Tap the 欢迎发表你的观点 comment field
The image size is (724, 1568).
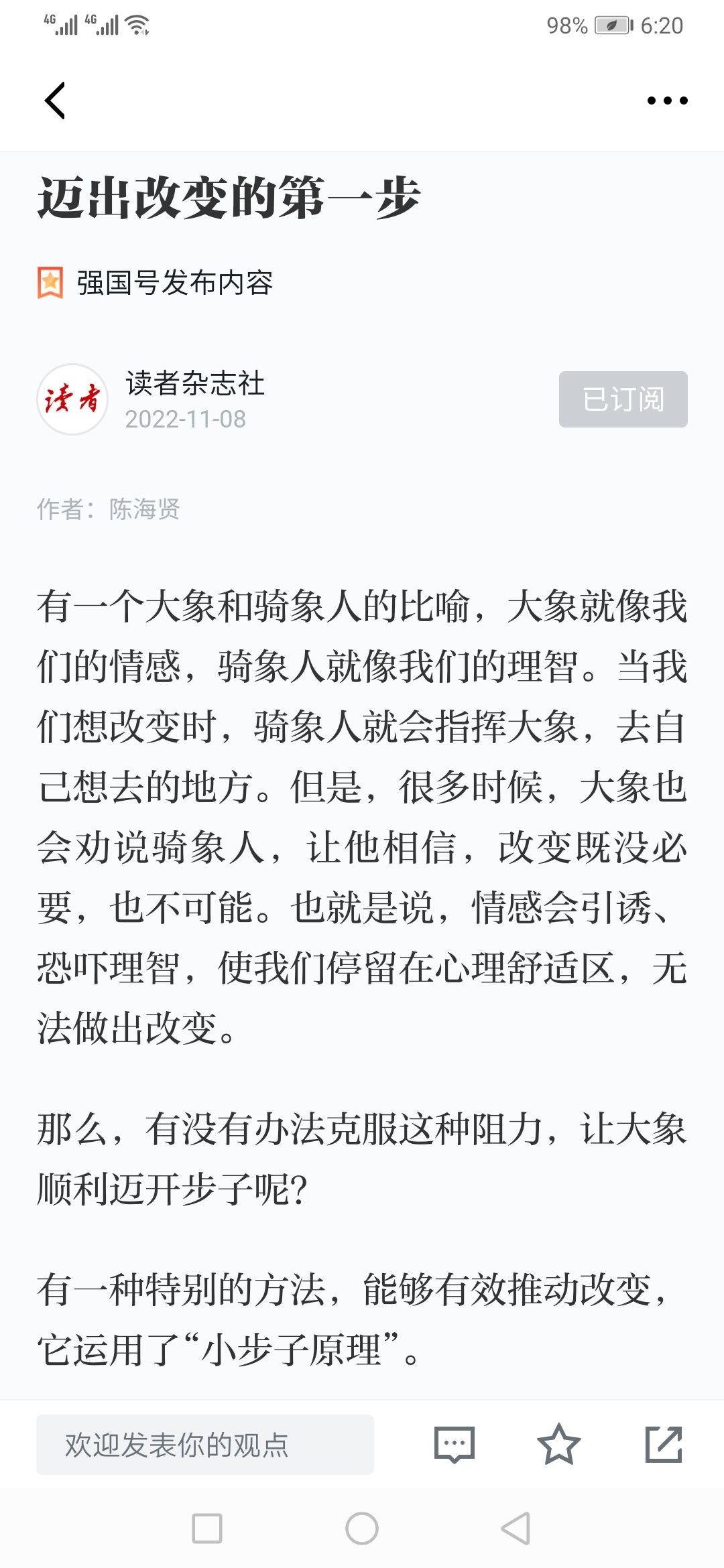[204, 1444]
